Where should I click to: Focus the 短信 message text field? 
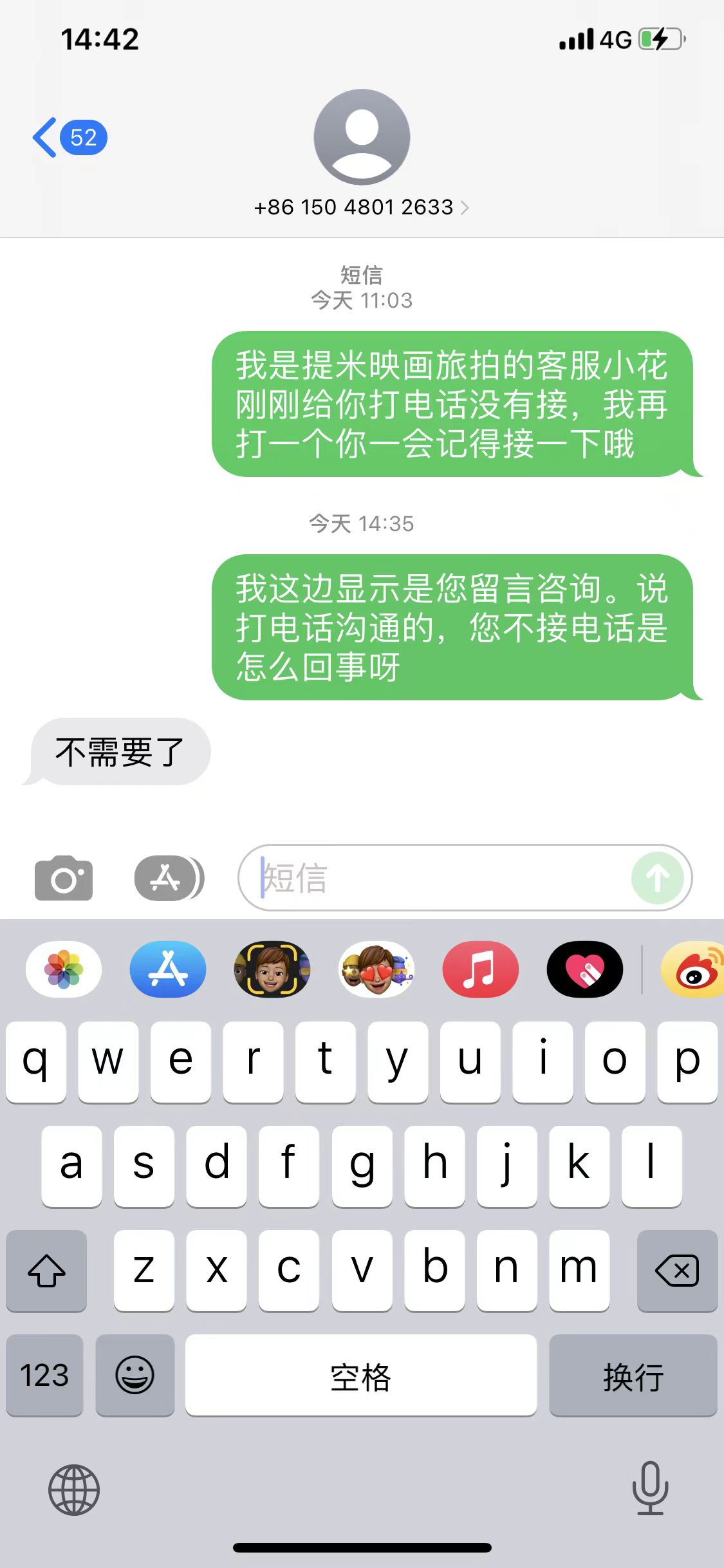pyautogui.click(x=444, y=878)
